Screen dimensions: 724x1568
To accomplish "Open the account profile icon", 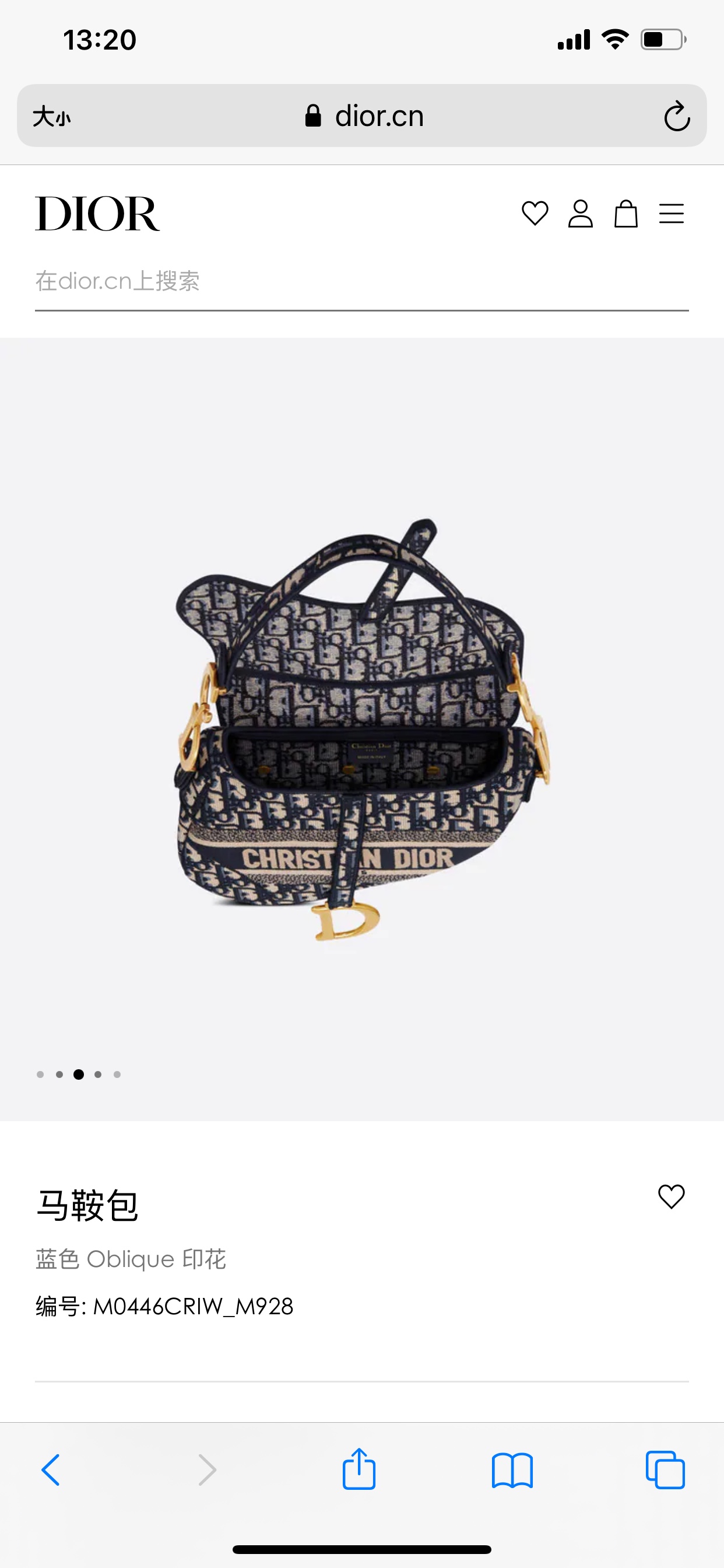I will click(581, 213).
